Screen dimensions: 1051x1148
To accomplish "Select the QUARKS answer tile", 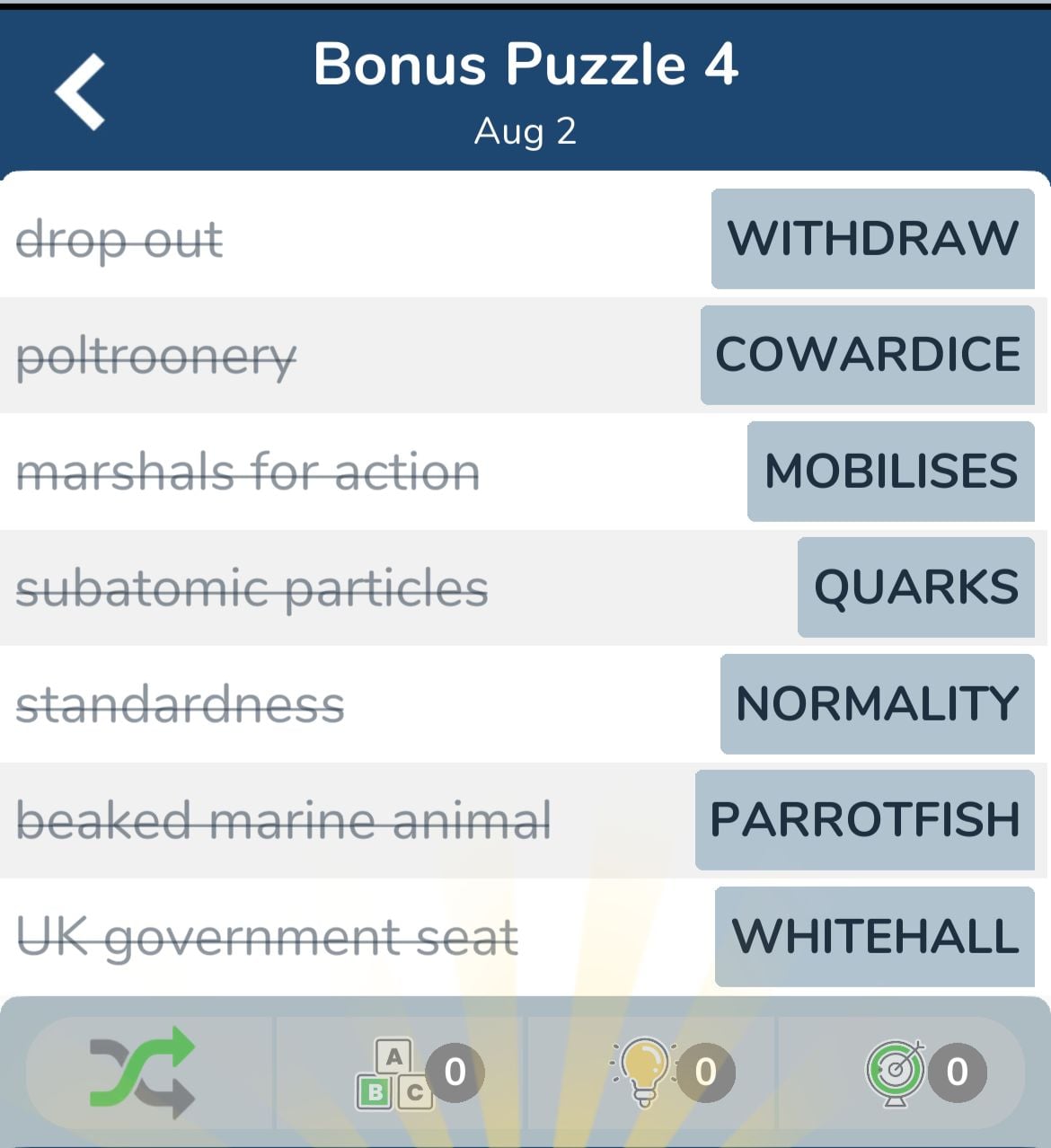I will 915,587.
